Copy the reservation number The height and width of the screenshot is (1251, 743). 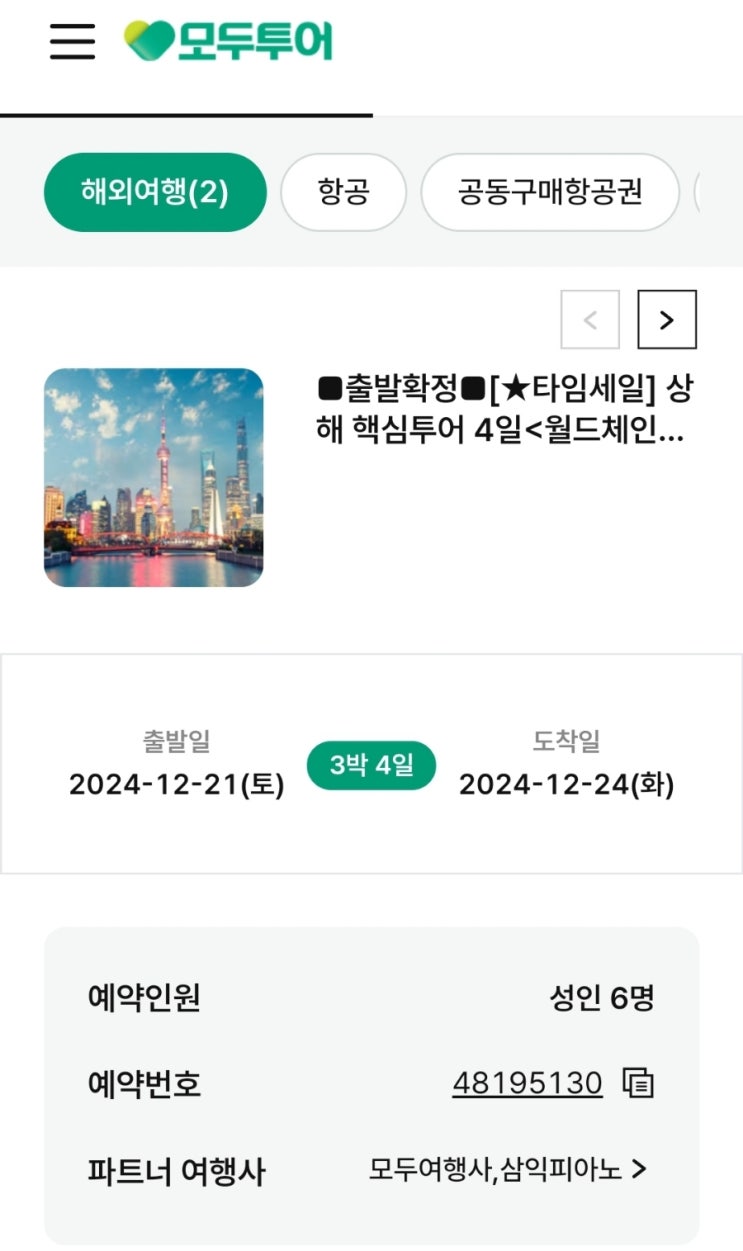coord(638,1083)
